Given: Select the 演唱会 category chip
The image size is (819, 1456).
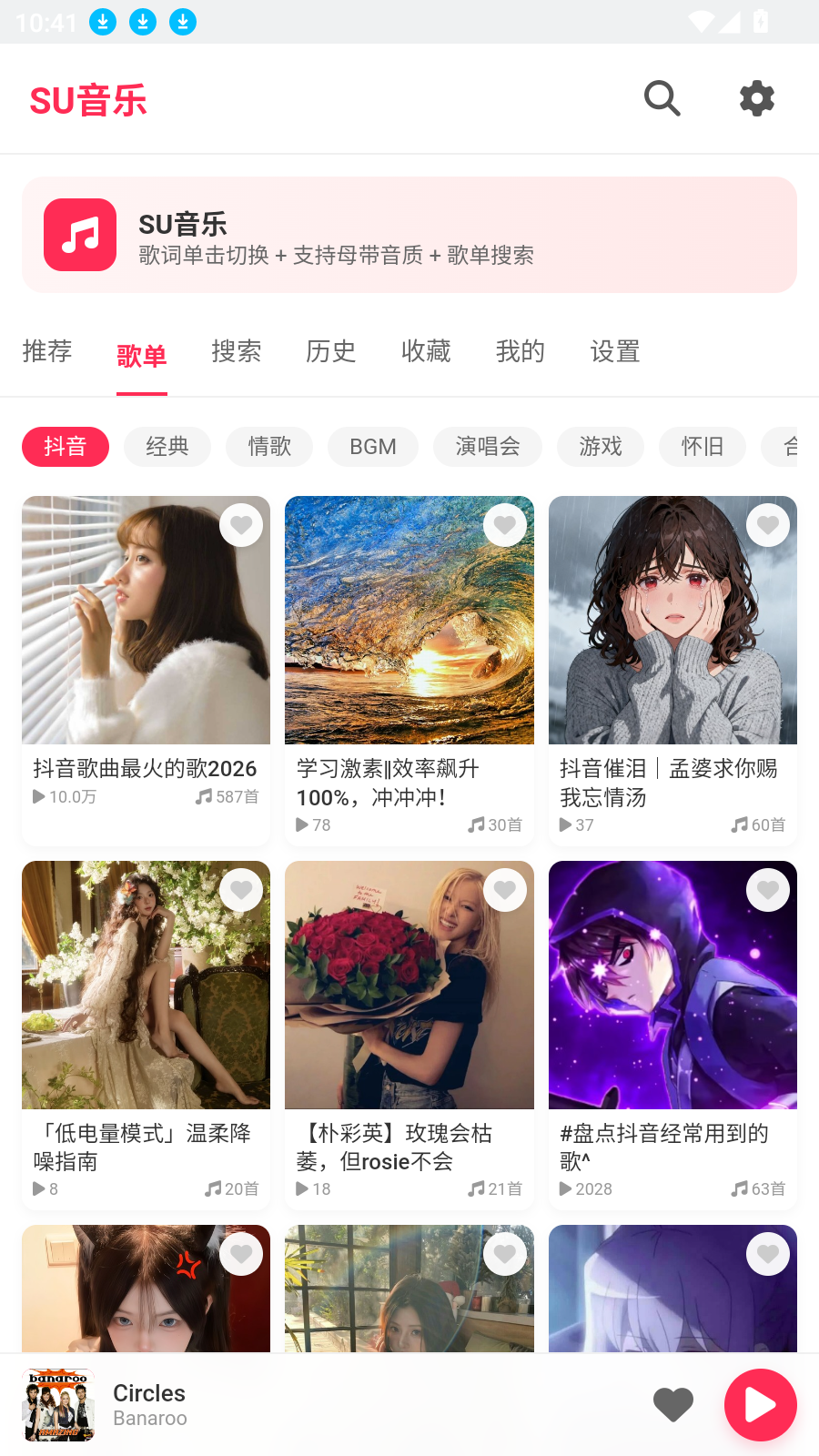Looking at the screenshot, I should coord(487,447).
